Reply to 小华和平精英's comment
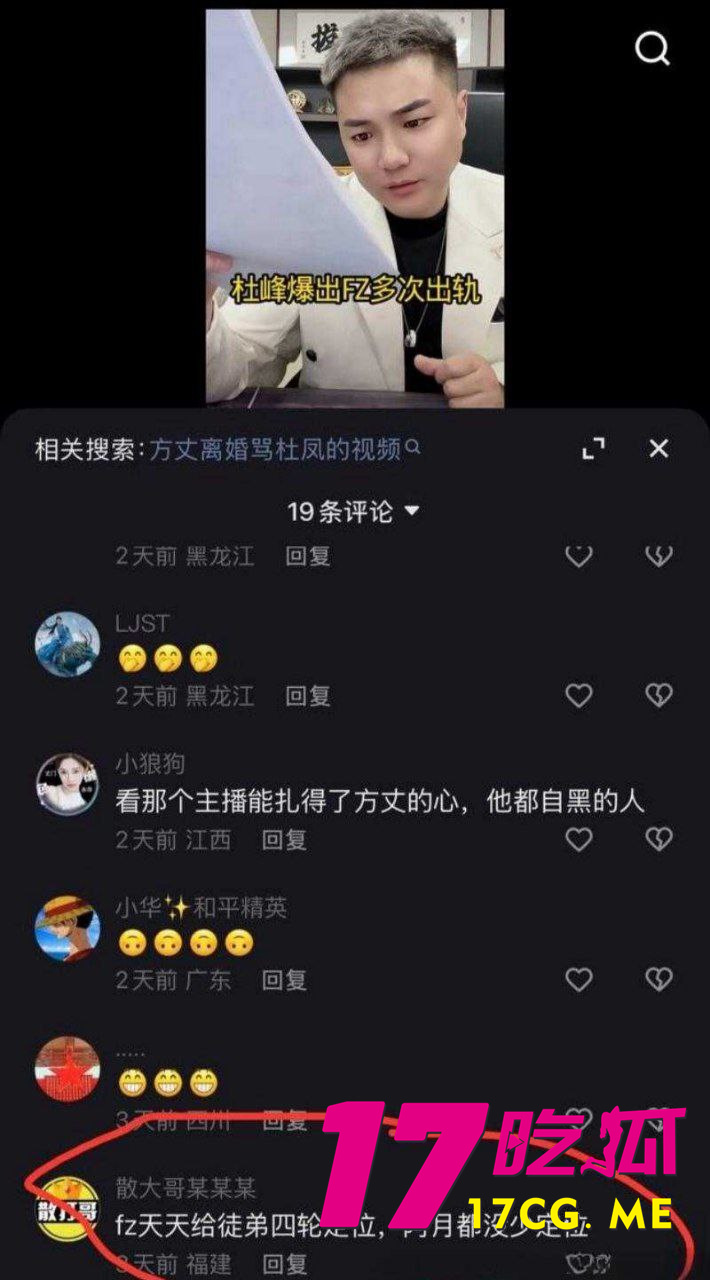This screenshot has width=710, height=1280. [284, 980]
